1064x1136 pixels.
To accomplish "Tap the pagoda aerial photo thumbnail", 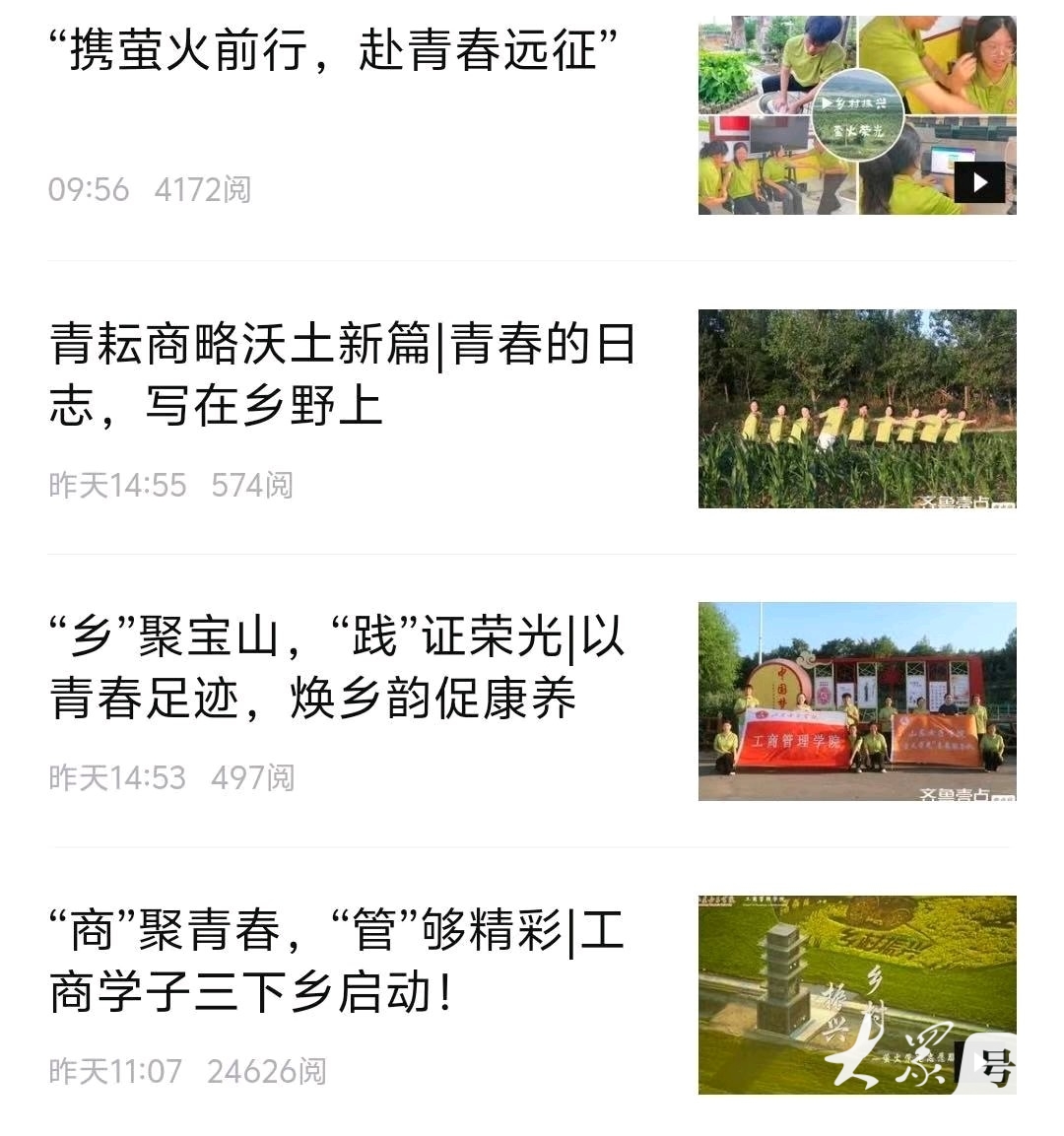I will pos(856,994).
